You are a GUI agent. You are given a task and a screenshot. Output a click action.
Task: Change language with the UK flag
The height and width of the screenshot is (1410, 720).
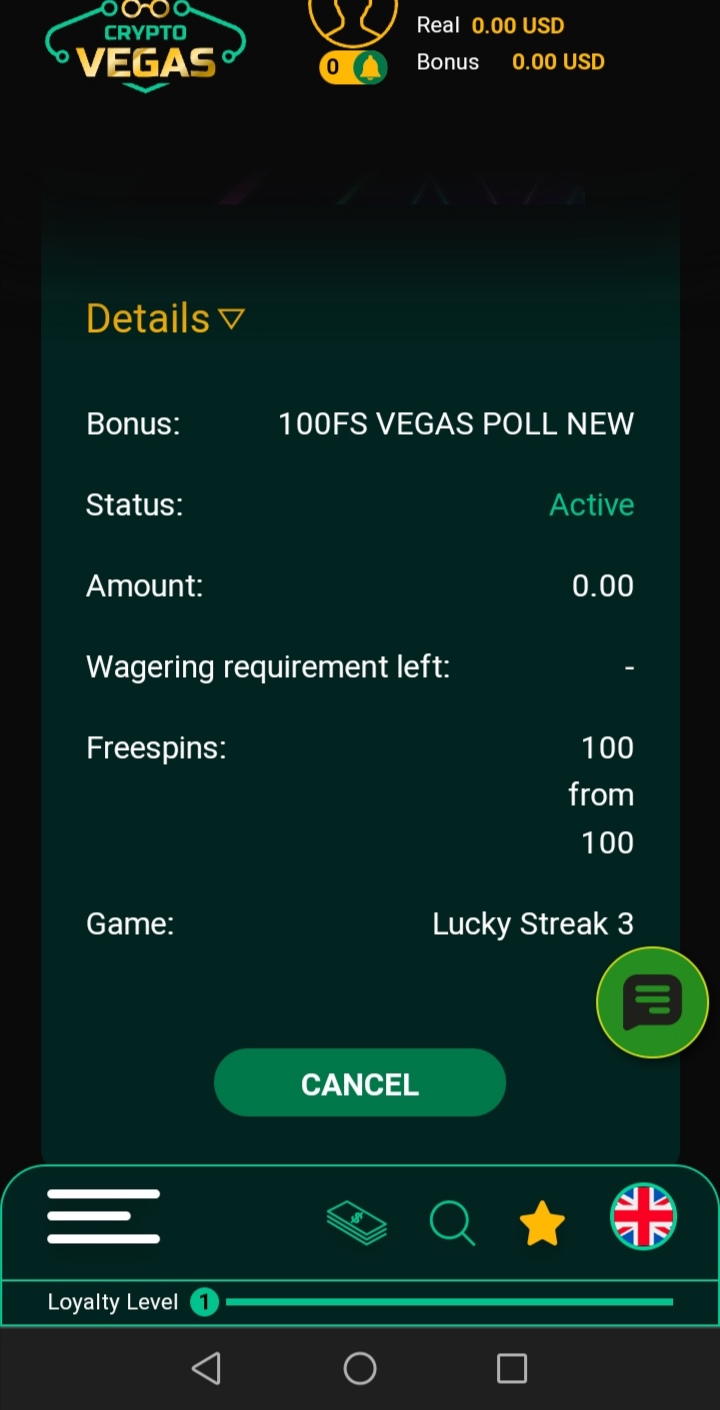coord(644,1218)
